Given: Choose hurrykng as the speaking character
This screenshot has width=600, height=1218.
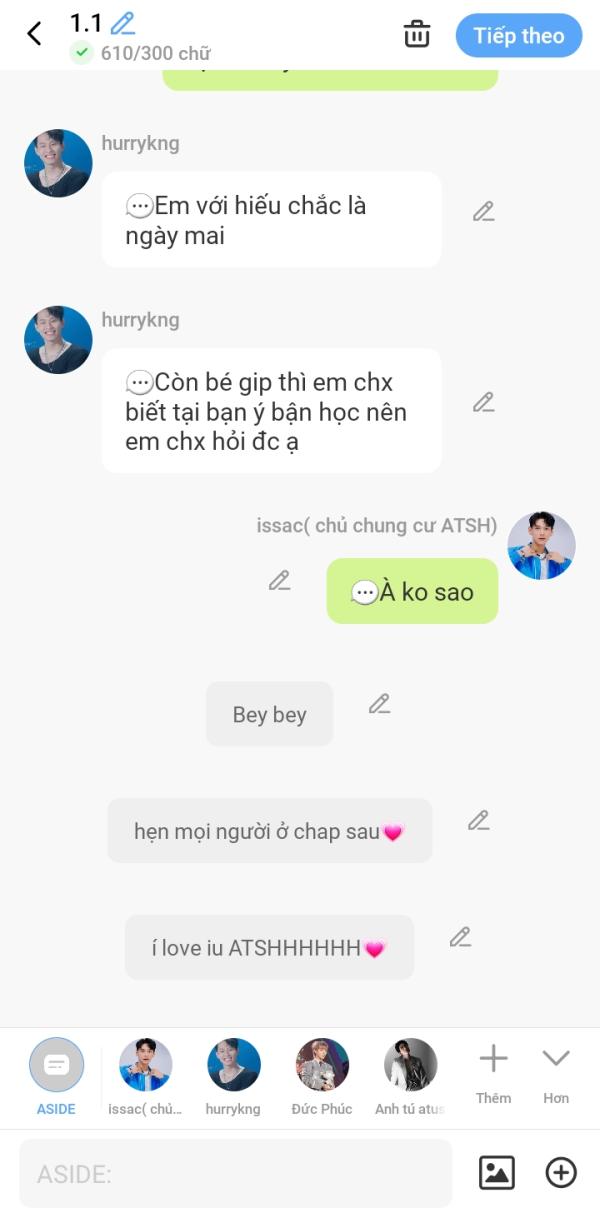Looking at the screenshot, I should click(233, 1077).
